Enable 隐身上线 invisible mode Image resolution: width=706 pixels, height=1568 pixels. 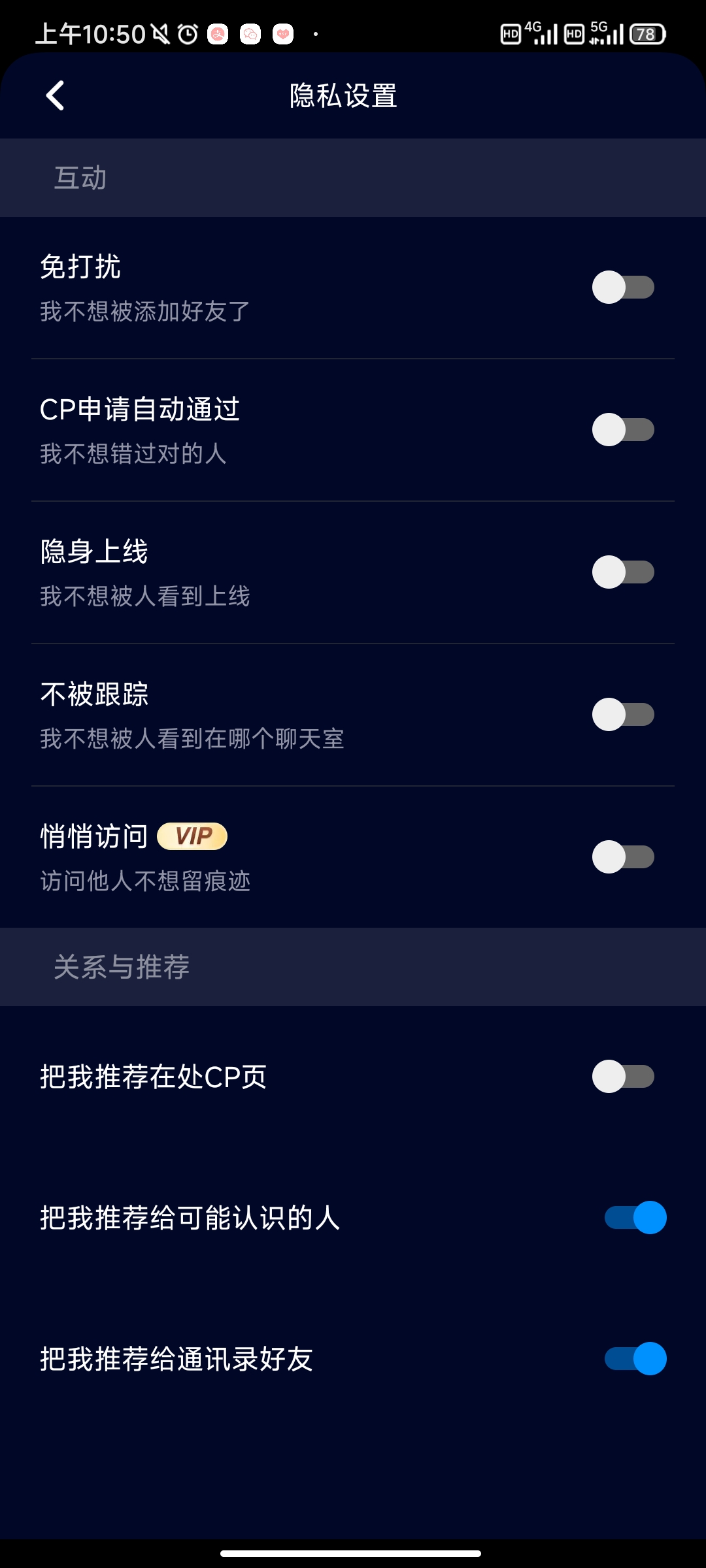(x=623, y=573)
